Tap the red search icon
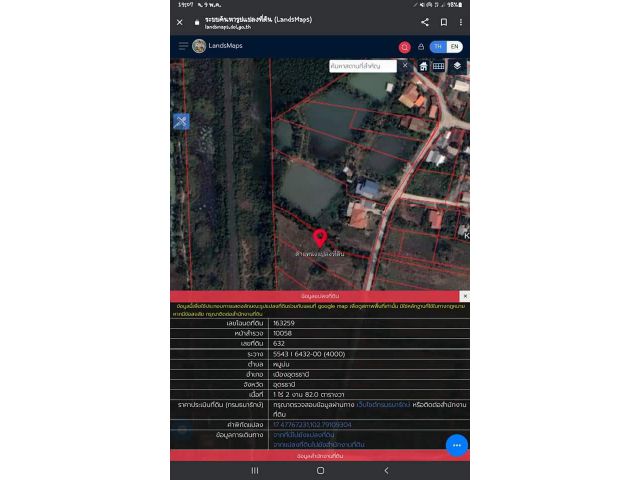The image size is (640, 480). 404,46
